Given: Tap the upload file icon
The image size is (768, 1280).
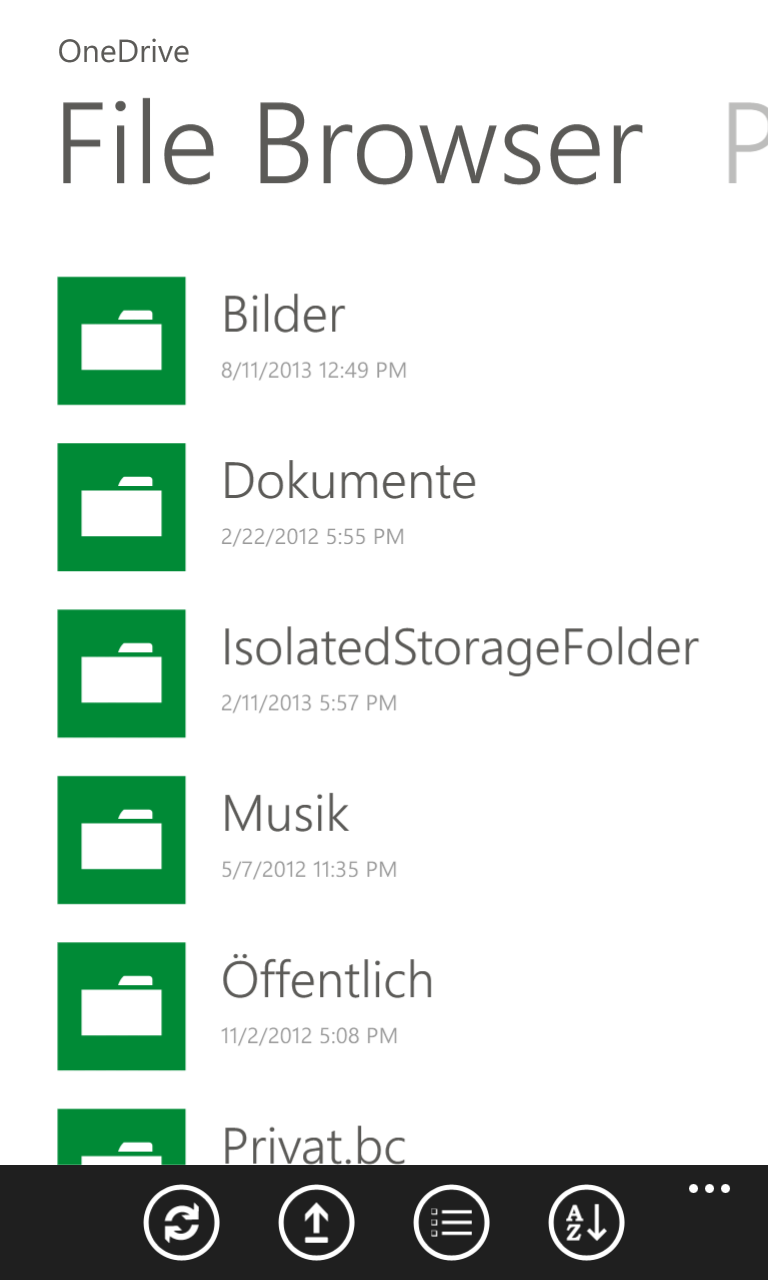Looking at the screenshot, I should 316,1222.
